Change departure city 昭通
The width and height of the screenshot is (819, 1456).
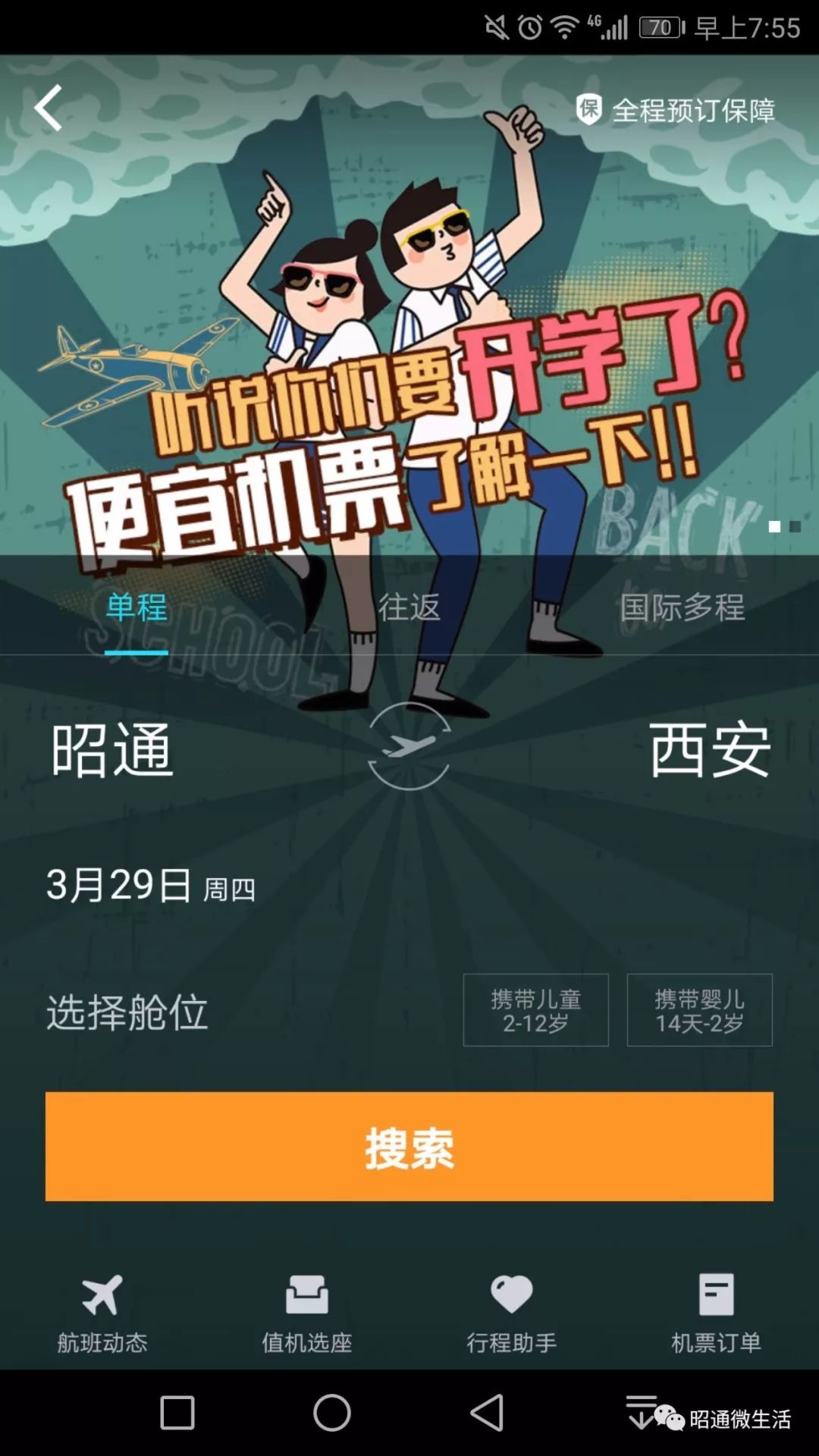[113, 749]
